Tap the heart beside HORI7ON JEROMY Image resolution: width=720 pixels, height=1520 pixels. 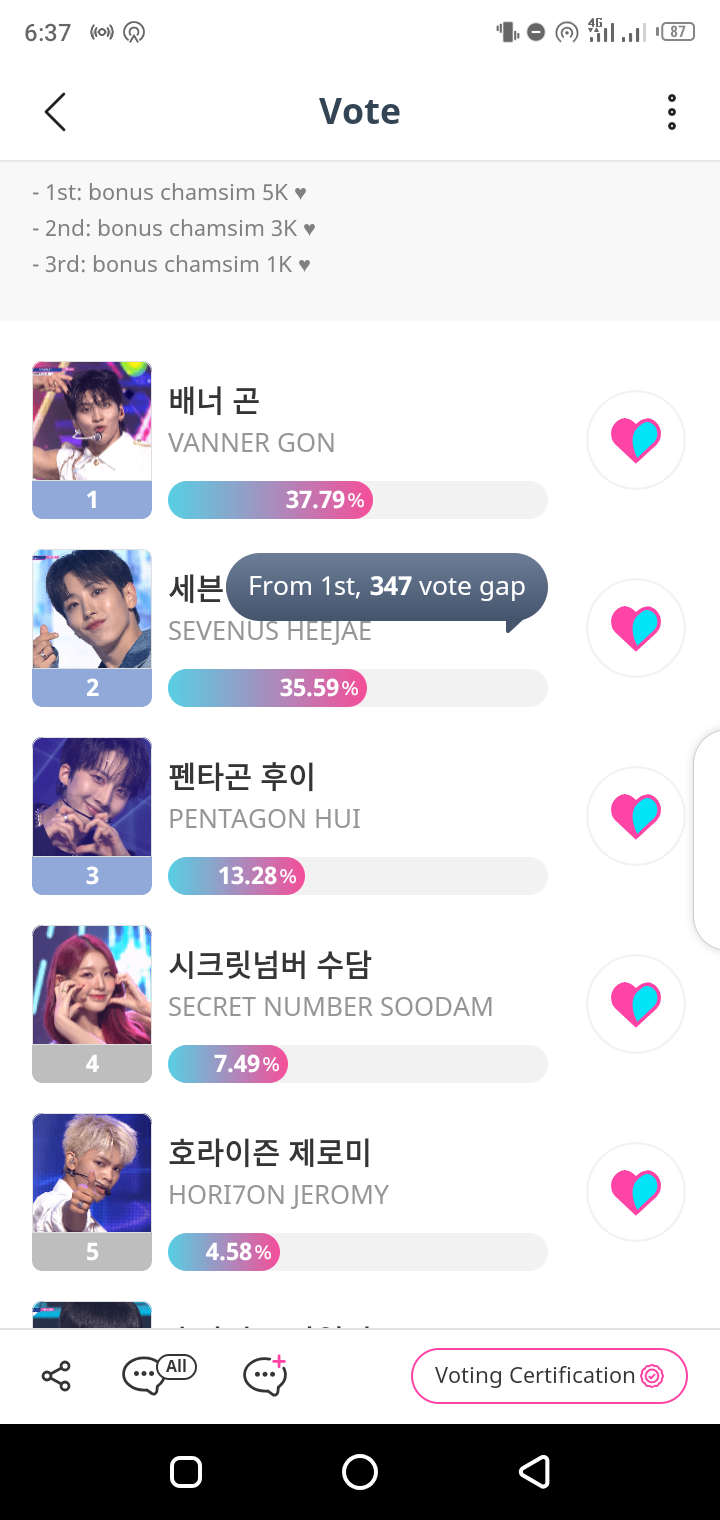tap(636, 1192)
